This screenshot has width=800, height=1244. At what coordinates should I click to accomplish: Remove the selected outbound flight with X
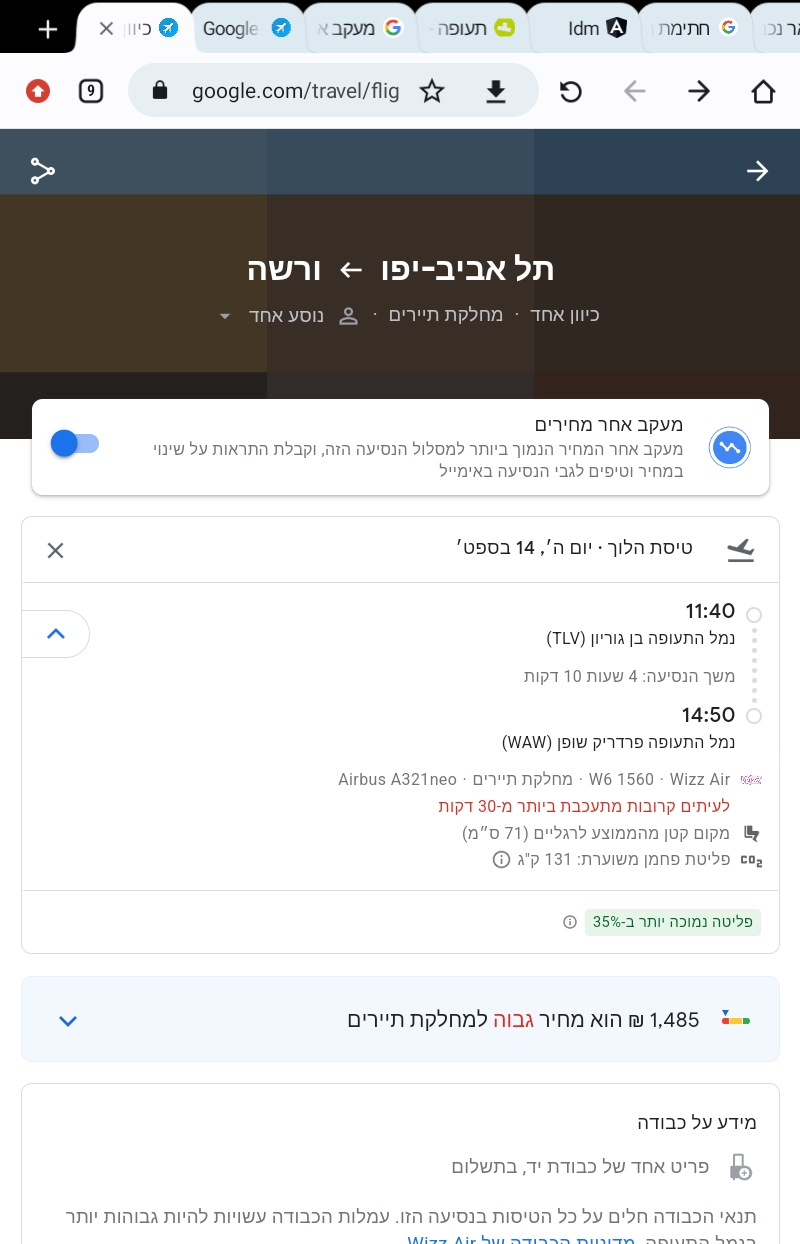[55, 550]
